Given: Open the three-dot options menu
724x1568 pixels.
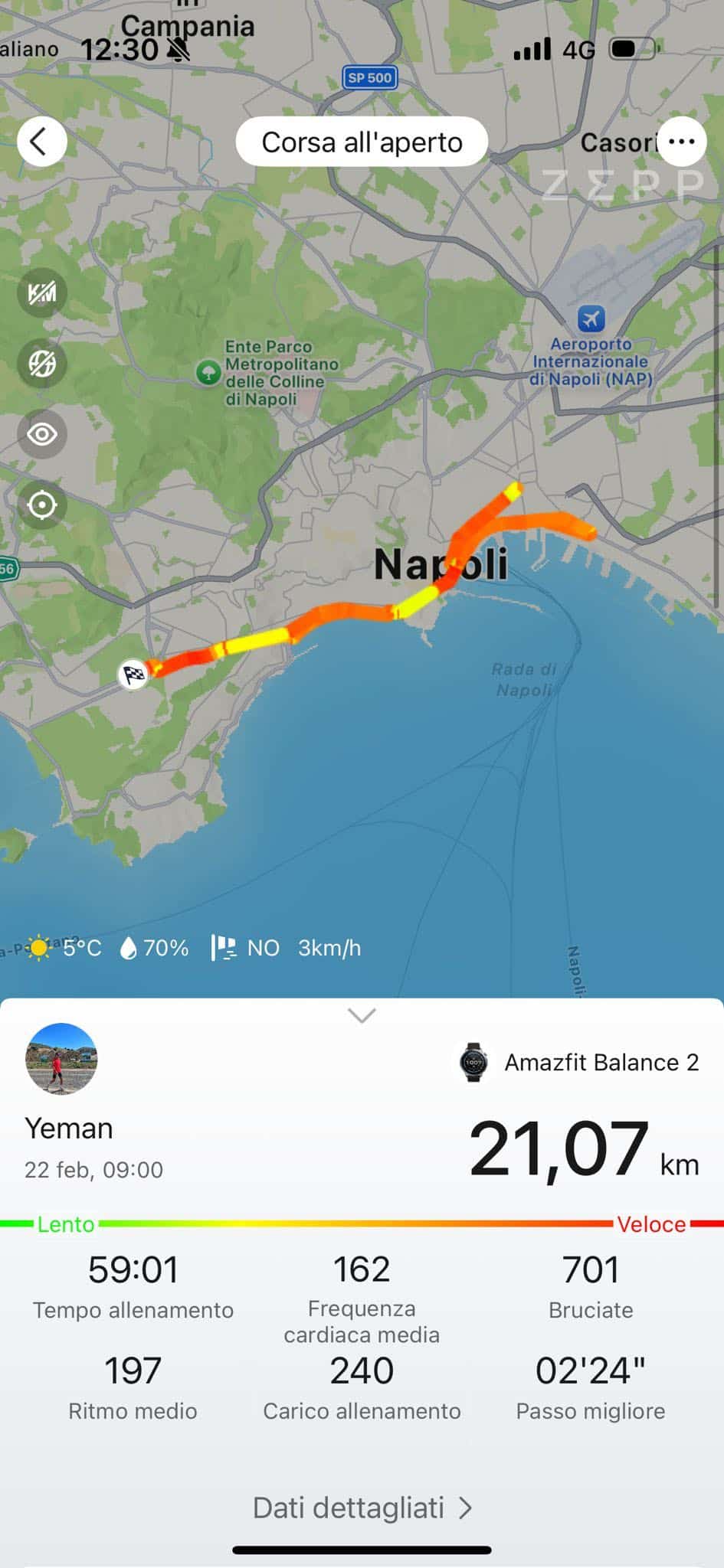Looking at the screenshot, I should [x=681, y=142].
